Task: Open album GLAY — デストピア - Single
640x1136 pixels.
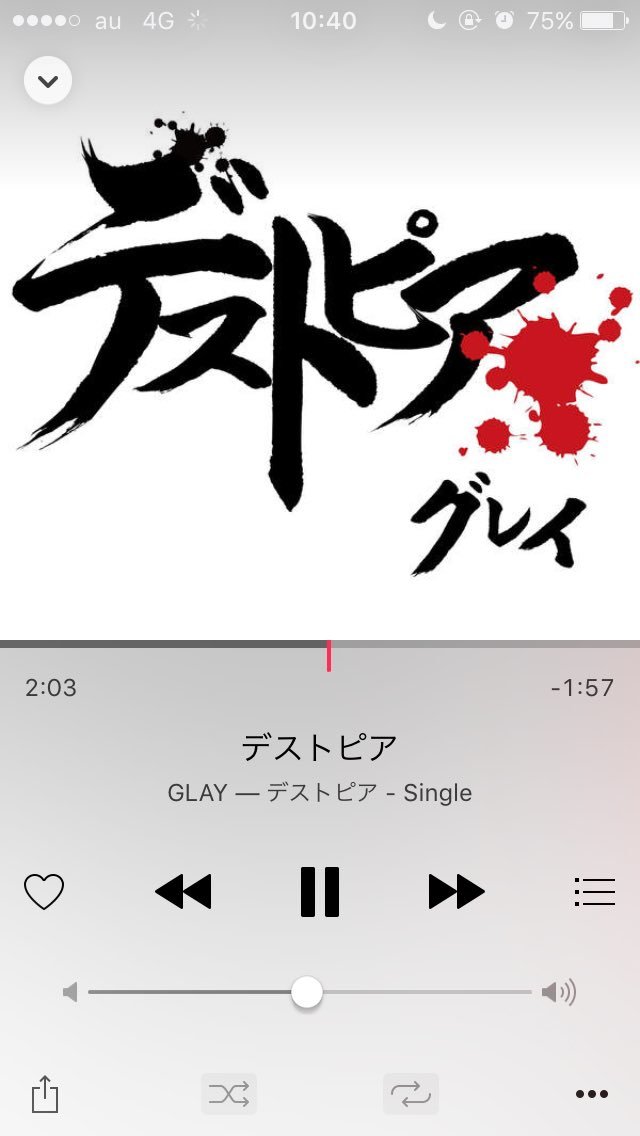Action: [x=320, y=793]
